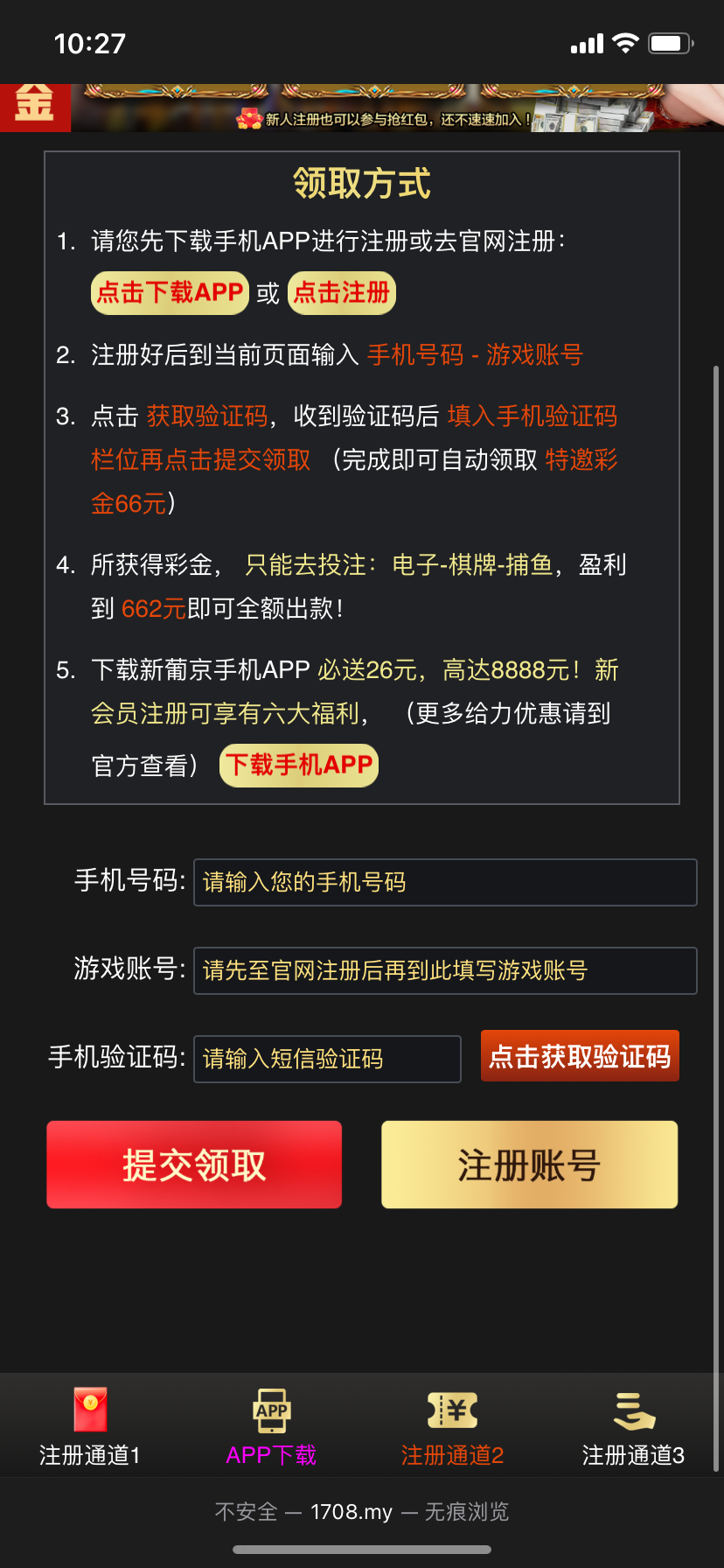This screenshot has width=724, height=1568.
Task: Focus the 手机号码 input field
Action: pos(444,882)
